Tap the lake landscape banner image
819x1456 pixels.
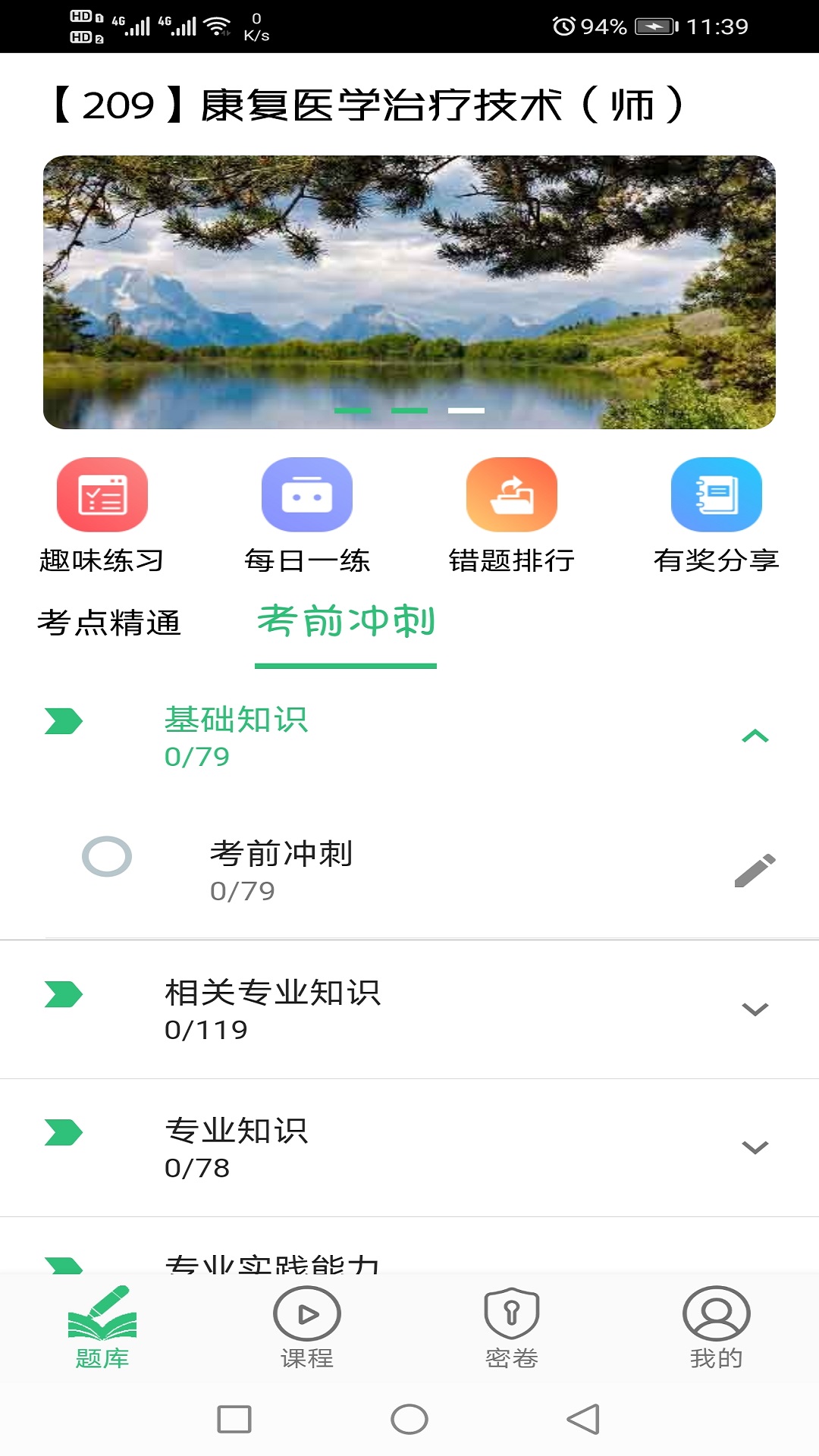409,290
